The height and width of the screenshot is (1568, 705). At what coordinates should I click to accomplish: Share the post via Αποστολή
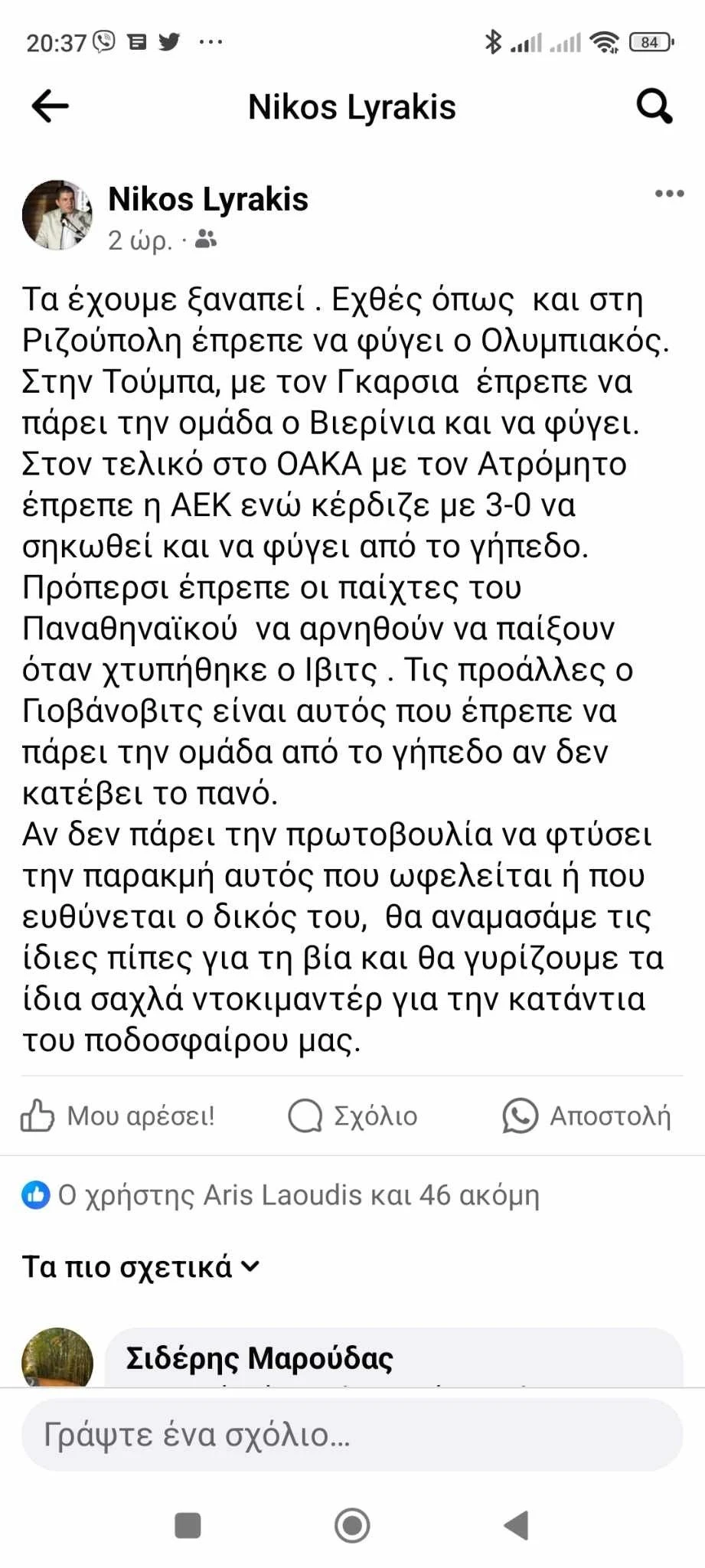coord(586,1116)
